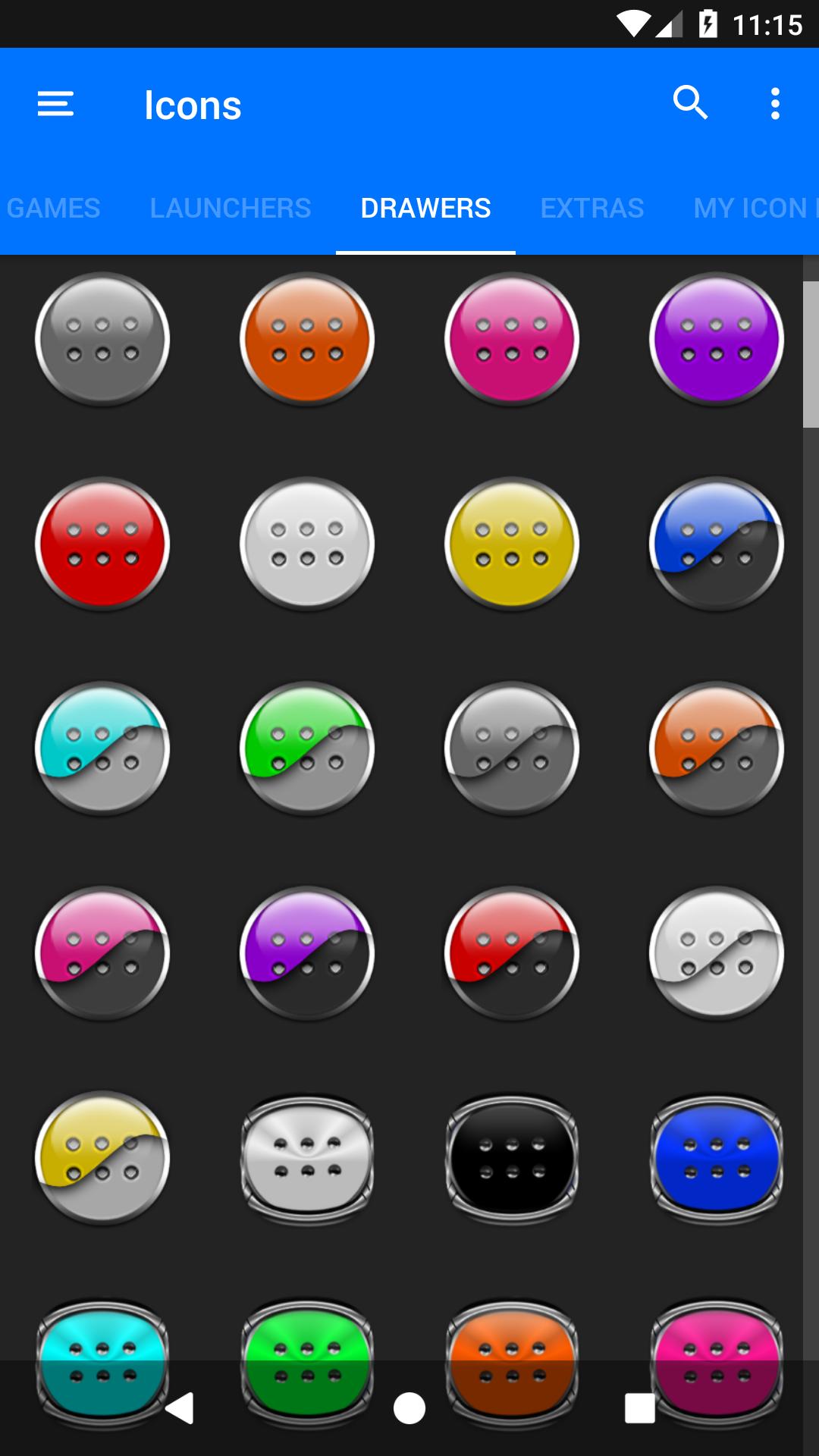Choose the green and gray split drawer icon
The image size is (819, 1456).
pos(307,748)
